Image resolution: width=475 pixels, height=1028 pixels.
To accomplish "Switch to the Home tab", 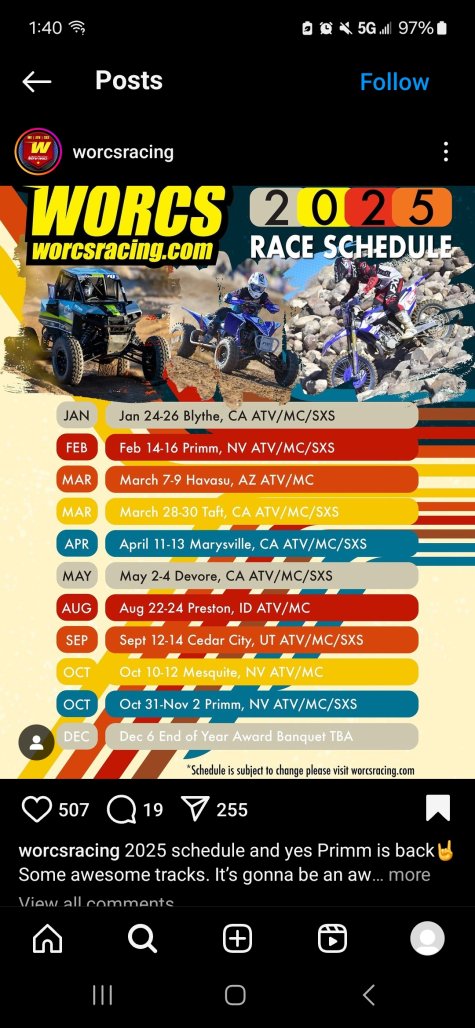I will click(47, 939).
